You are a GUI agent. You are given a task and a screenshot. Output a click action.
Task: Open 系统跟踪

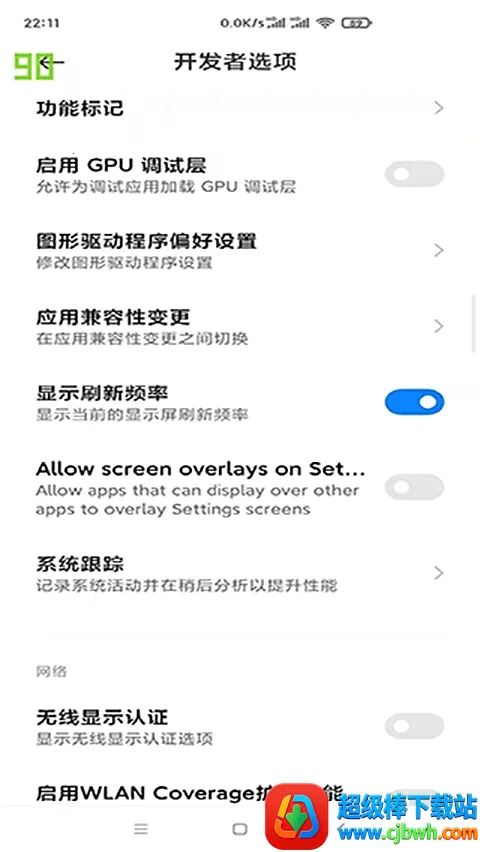coord(240,573)
